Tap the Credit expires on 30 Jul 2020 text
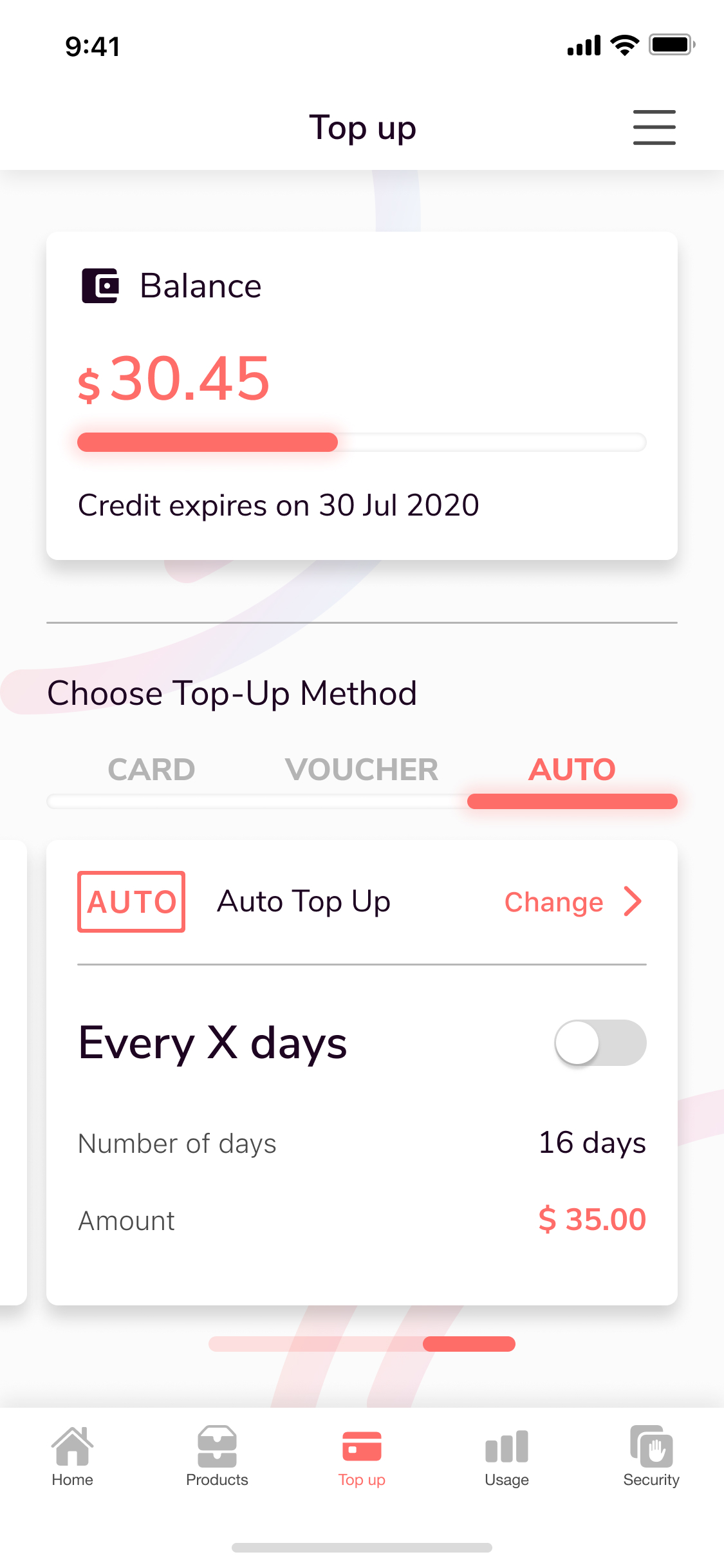724x1568 pixels. [x=279, y=505]
